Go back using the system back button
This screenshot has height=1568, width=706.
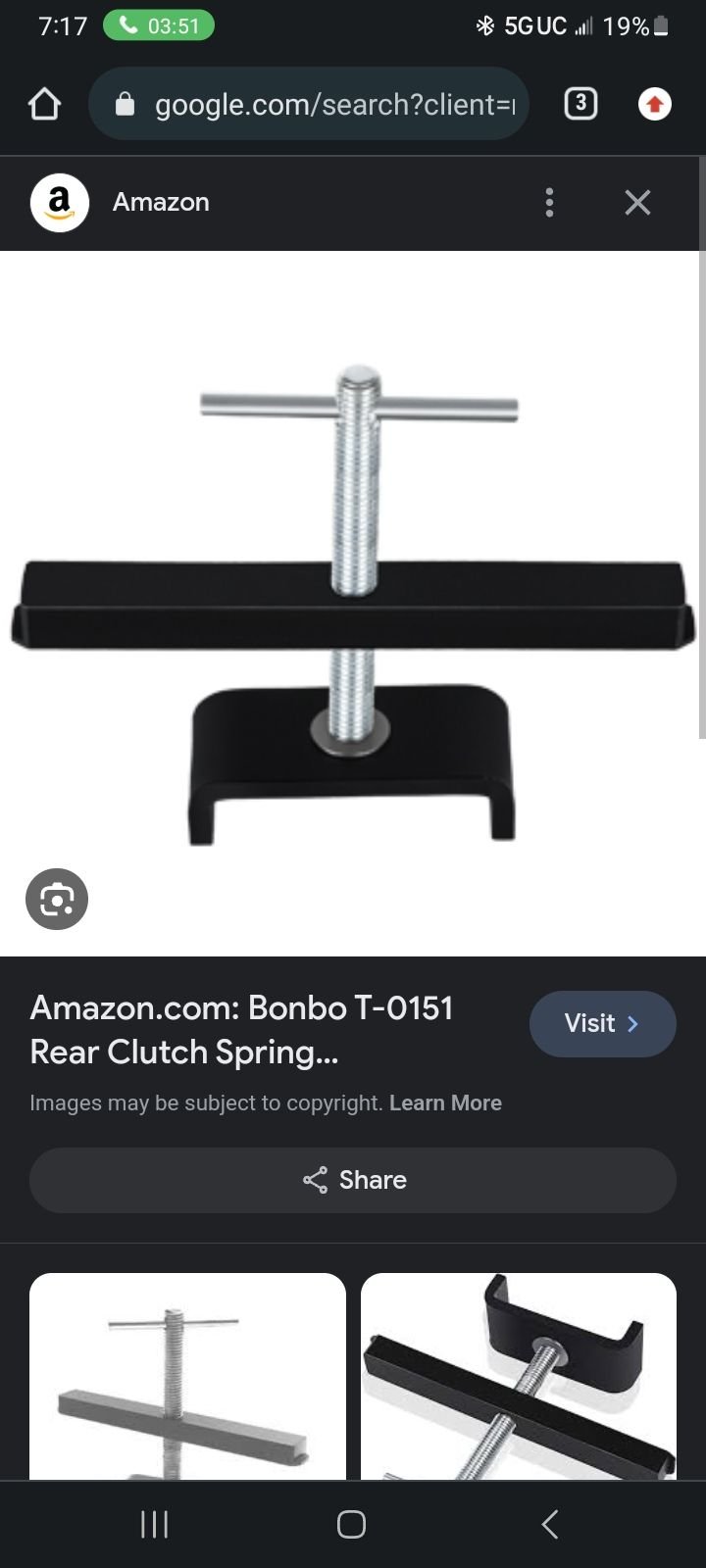click(550, 1524)
